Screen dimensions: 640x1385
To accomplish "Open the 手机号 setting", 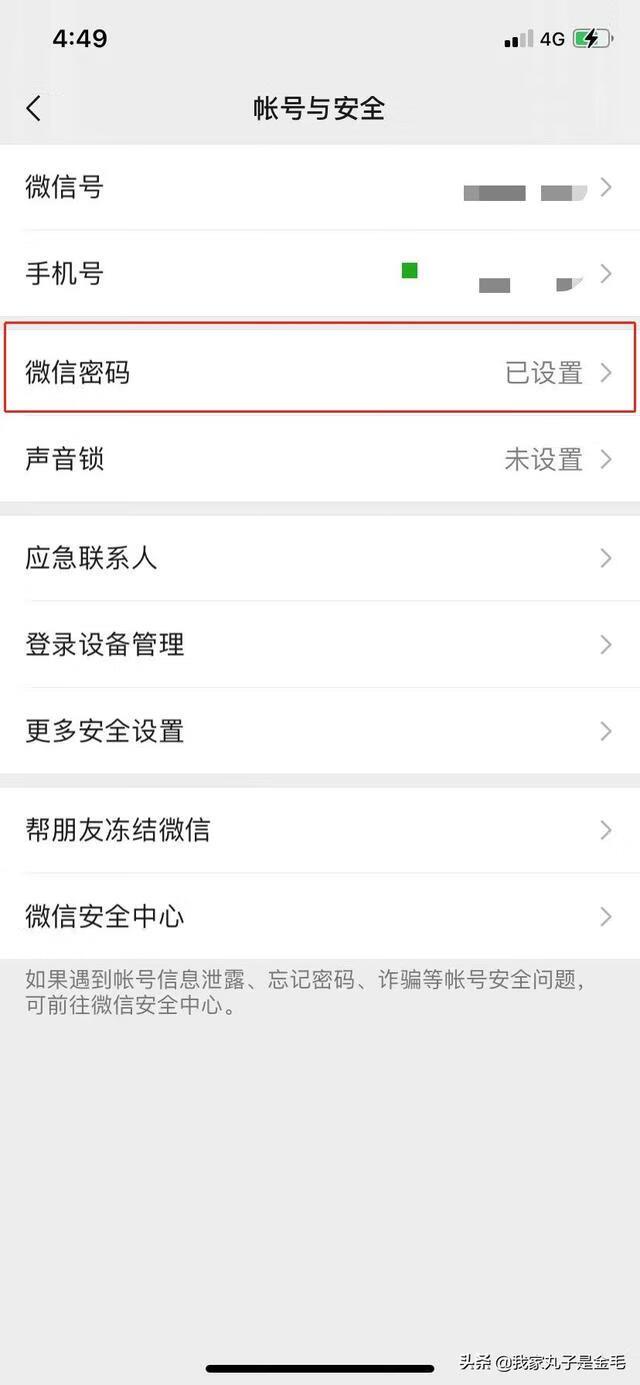I will [x=320, y=273].
